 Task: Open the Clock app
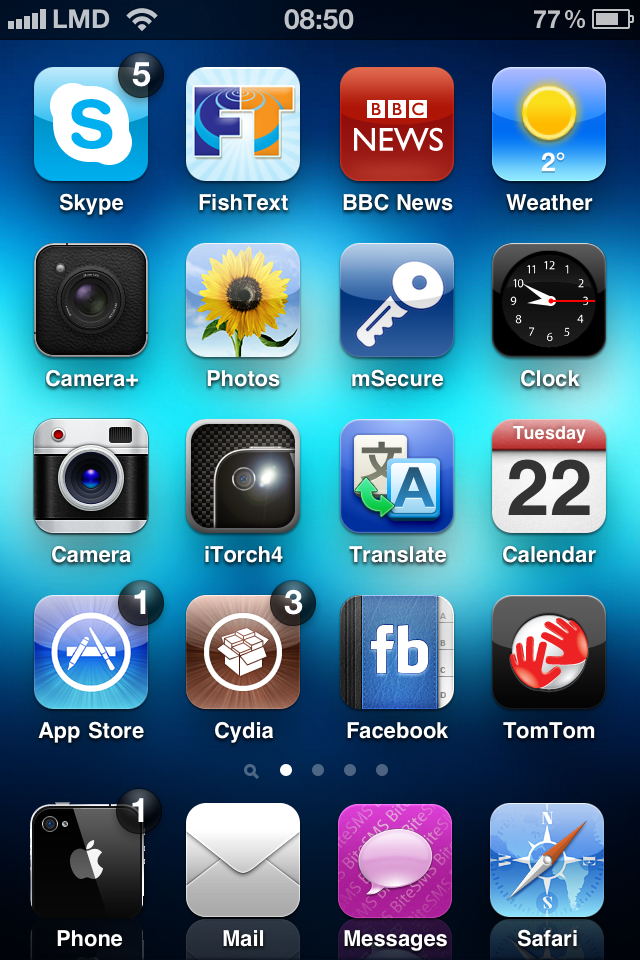[x=549, y=300]
